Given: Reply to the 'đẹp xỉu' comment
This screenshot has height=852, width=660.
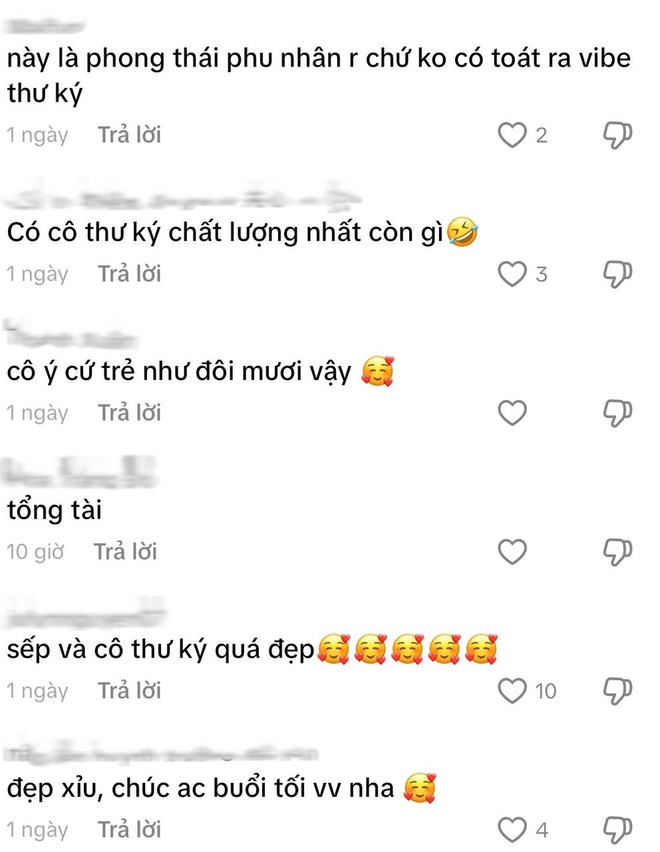Looking at the screenshot, I should 129,830.
